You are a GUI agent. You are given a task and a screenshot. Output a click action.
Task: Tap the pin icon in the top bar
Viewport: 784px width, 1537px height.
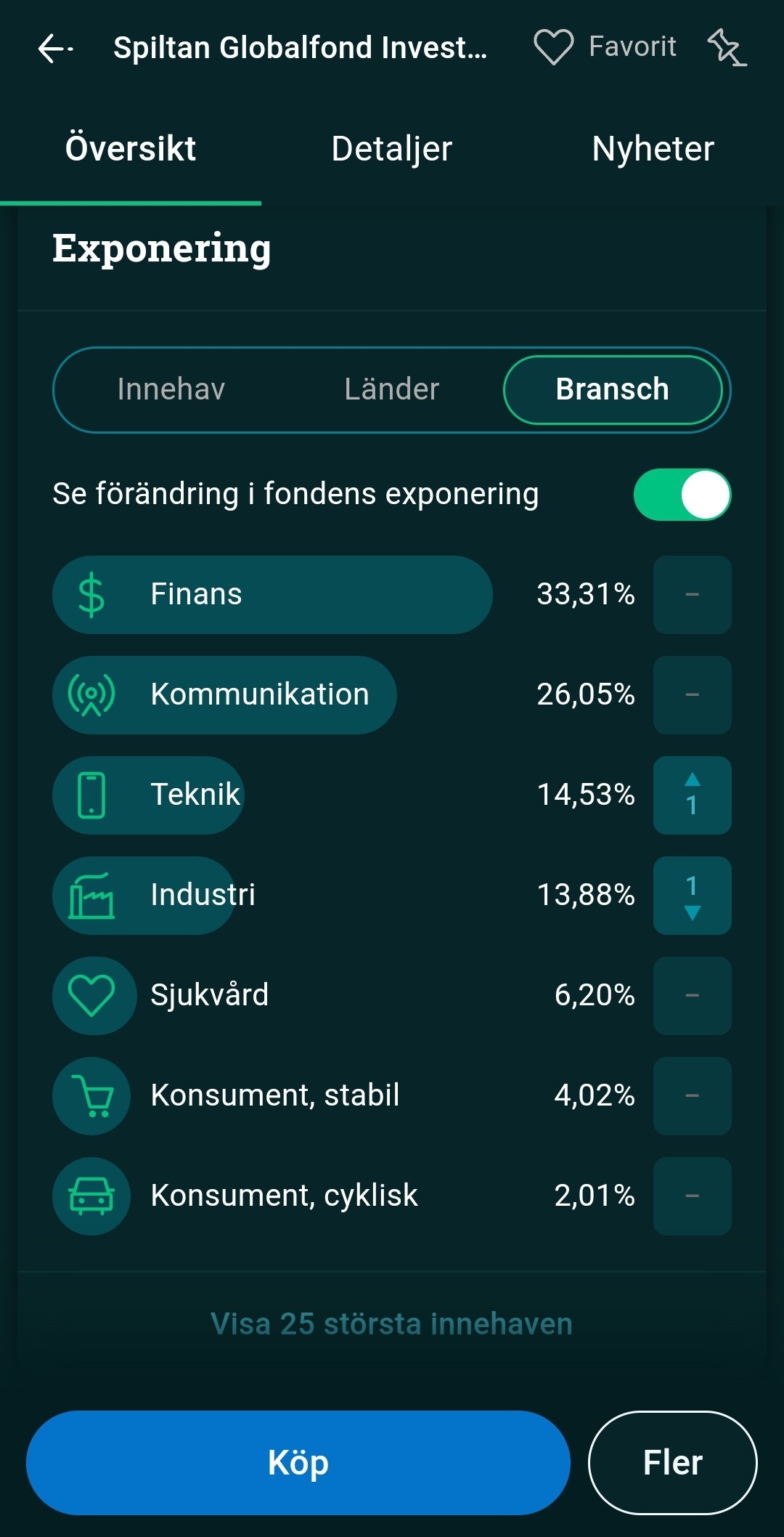pos(727,47)
